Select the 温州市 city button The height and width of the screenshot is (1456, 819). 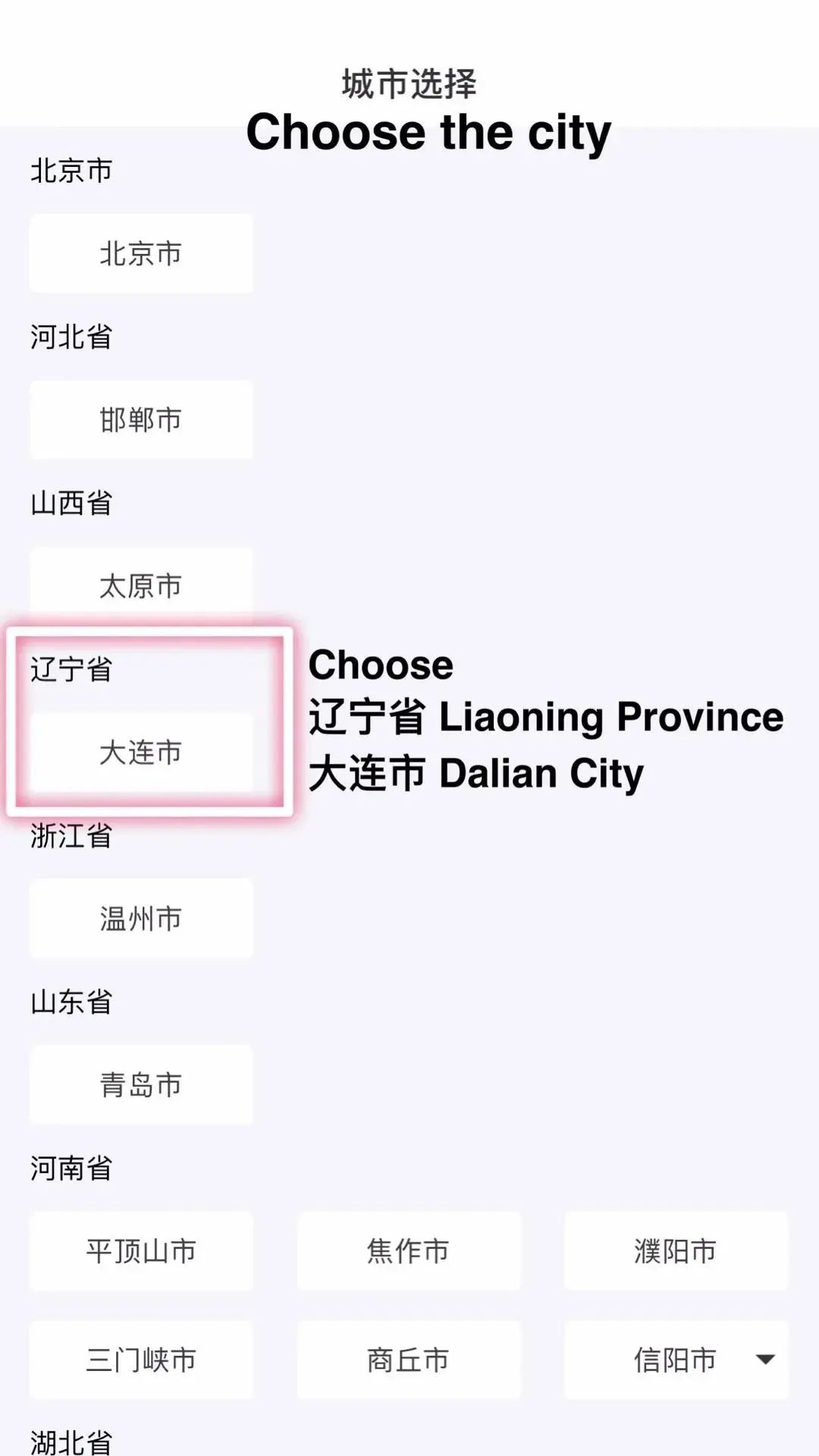141,918
